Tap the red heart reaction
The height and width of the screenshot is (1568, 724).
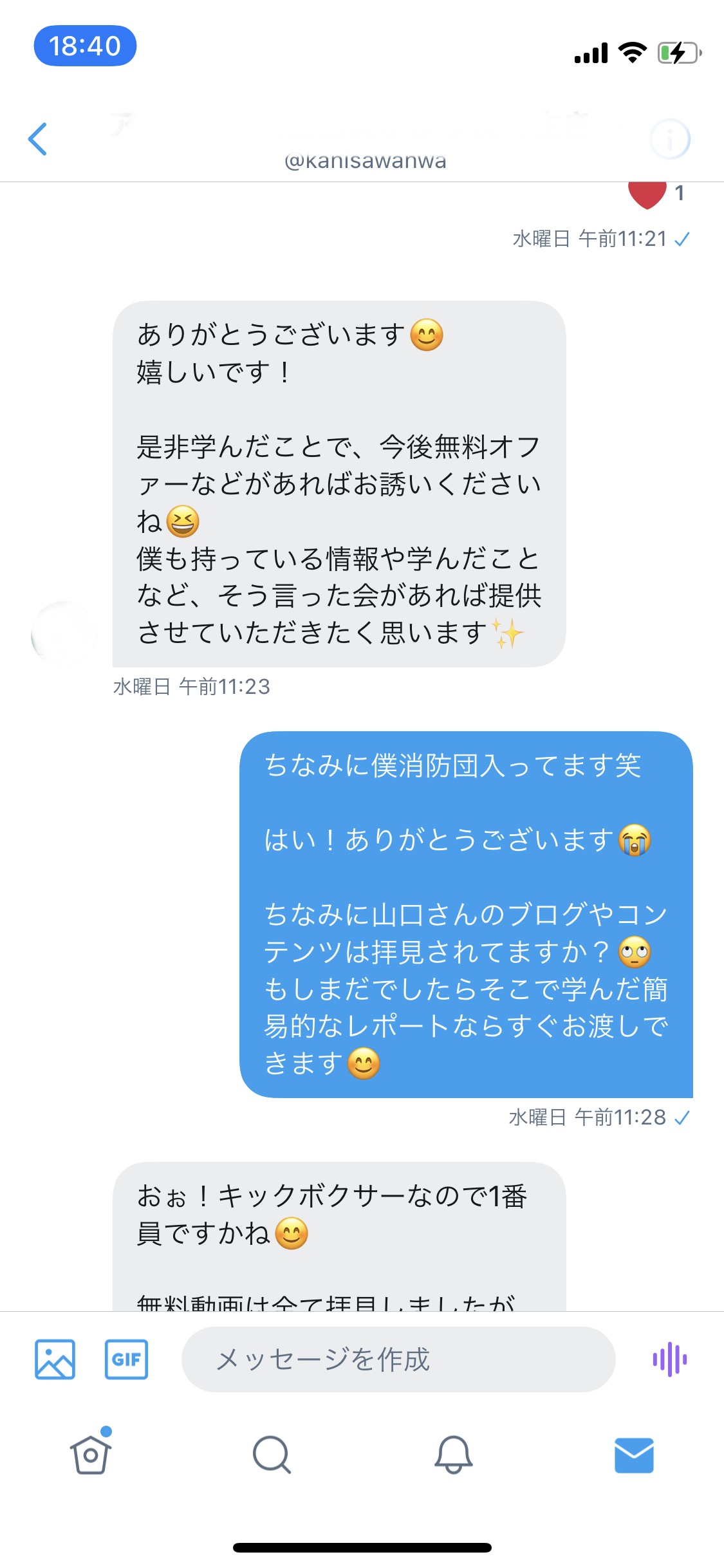pyautogui.click(x=647, y=193)
